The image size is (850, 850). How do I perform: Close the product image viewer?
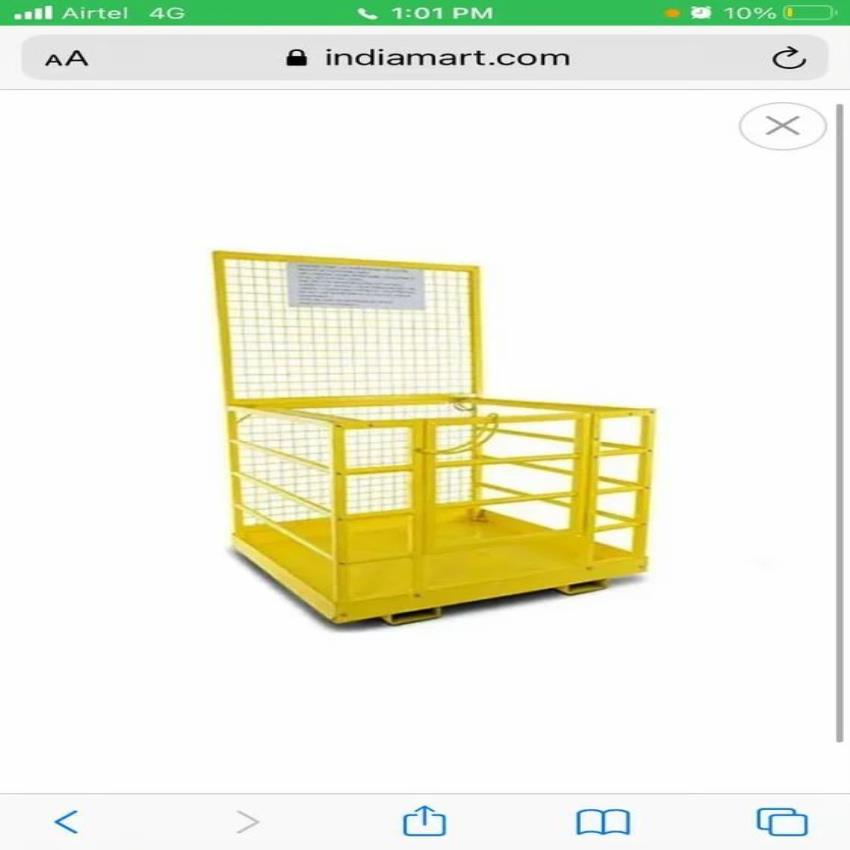pos(782,126)
